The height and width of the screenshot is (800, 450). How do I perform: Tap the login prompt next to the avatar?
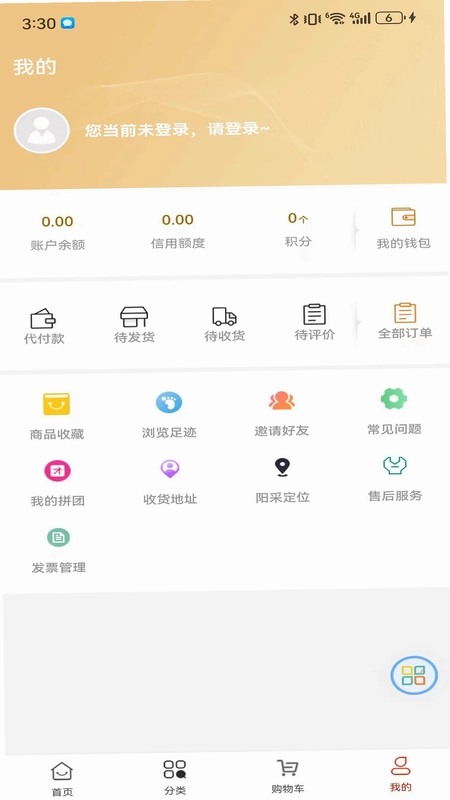(x=177, y=130)
